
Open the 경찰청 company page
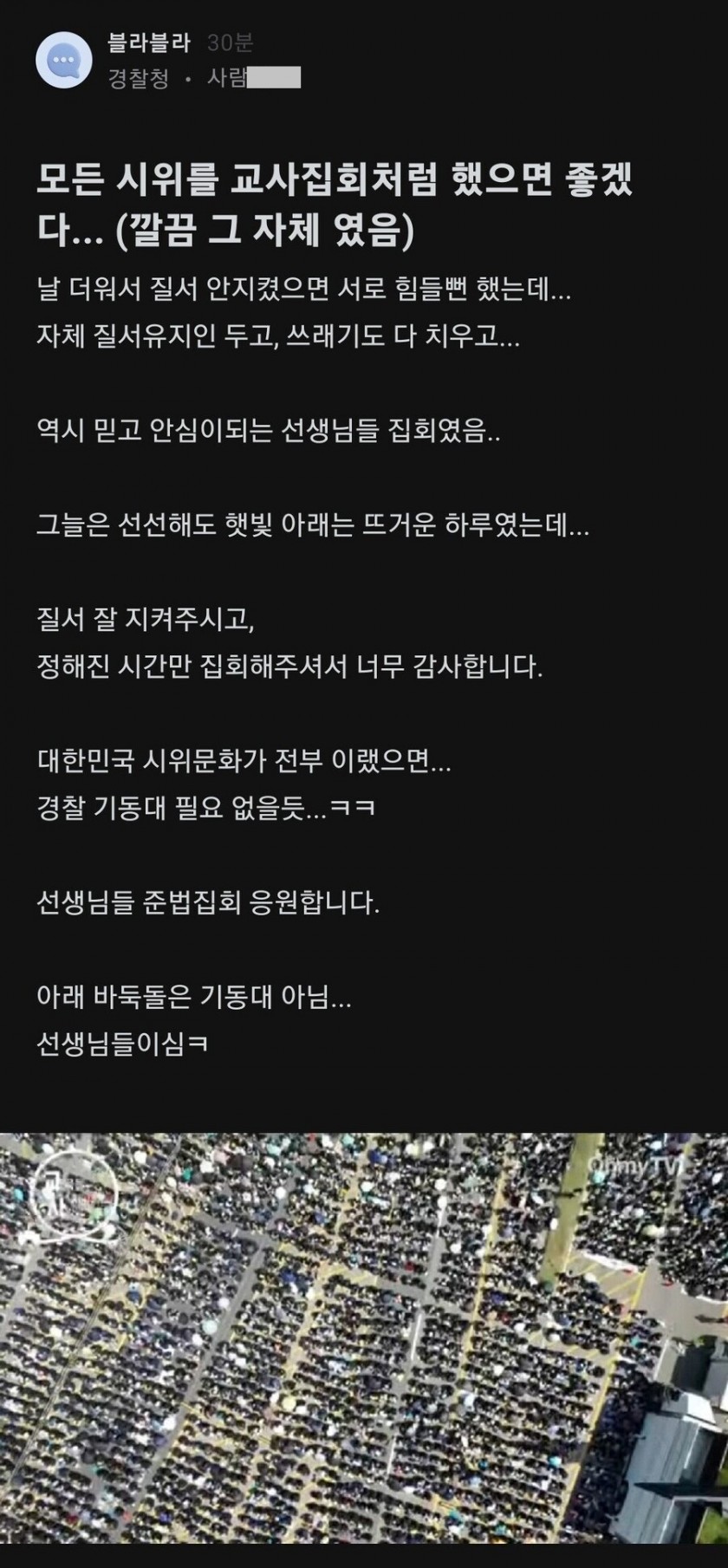tap(138, 79)
